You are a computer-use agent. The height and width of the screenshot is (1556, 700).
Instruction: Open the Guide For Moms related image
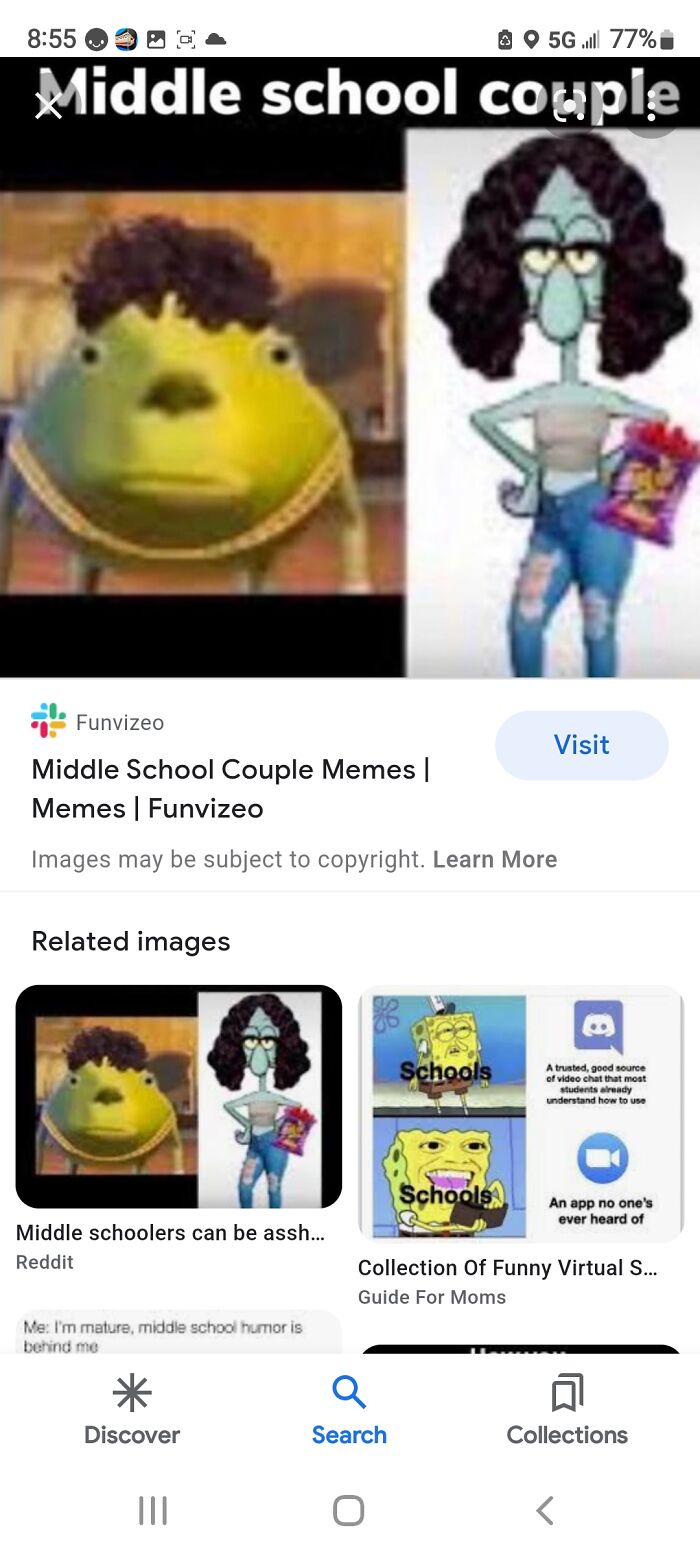520,1113
